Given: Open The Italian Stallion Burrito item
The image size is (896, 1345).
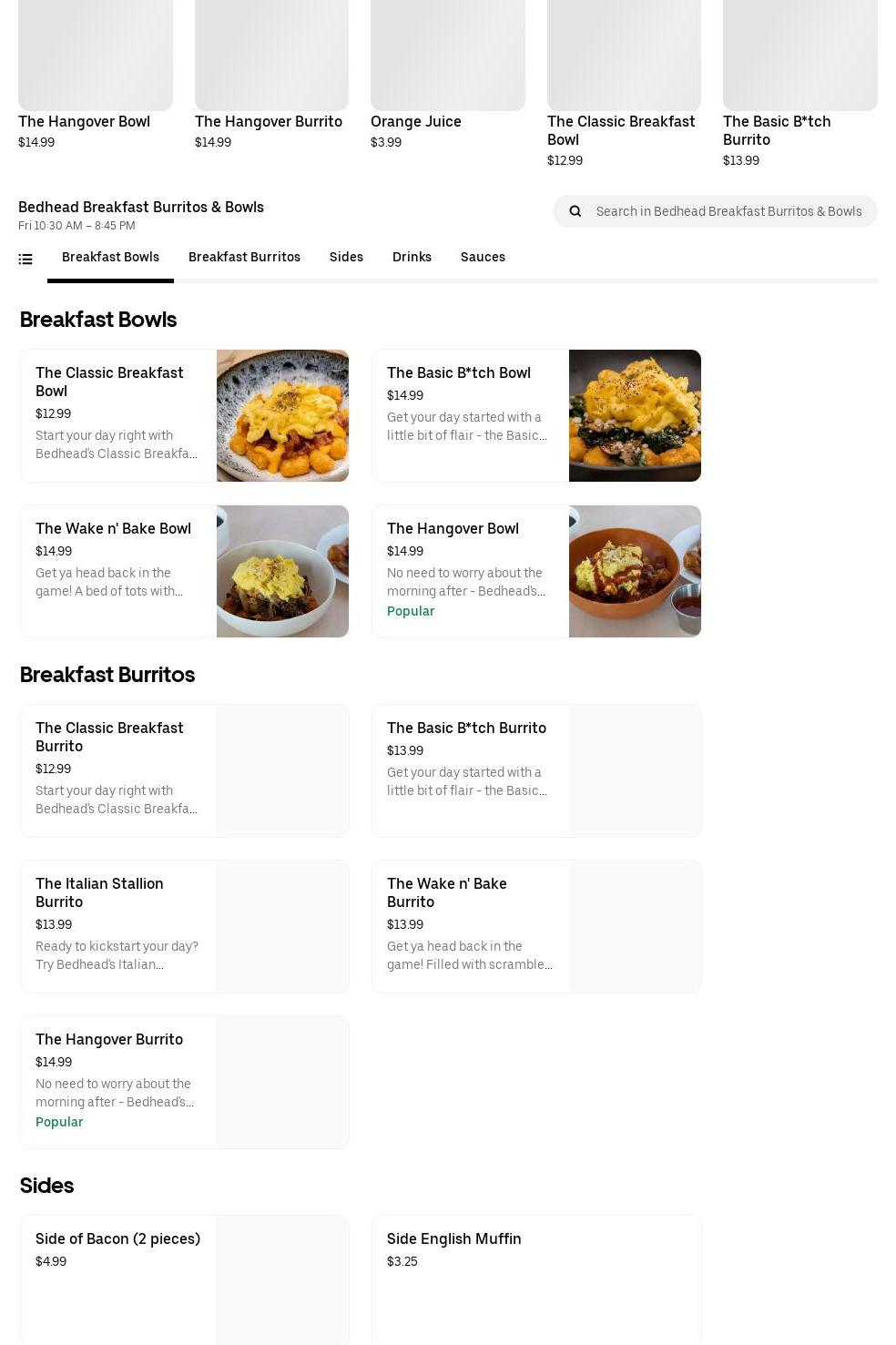Looking at the screenshot, I should [x=185, y=926].
